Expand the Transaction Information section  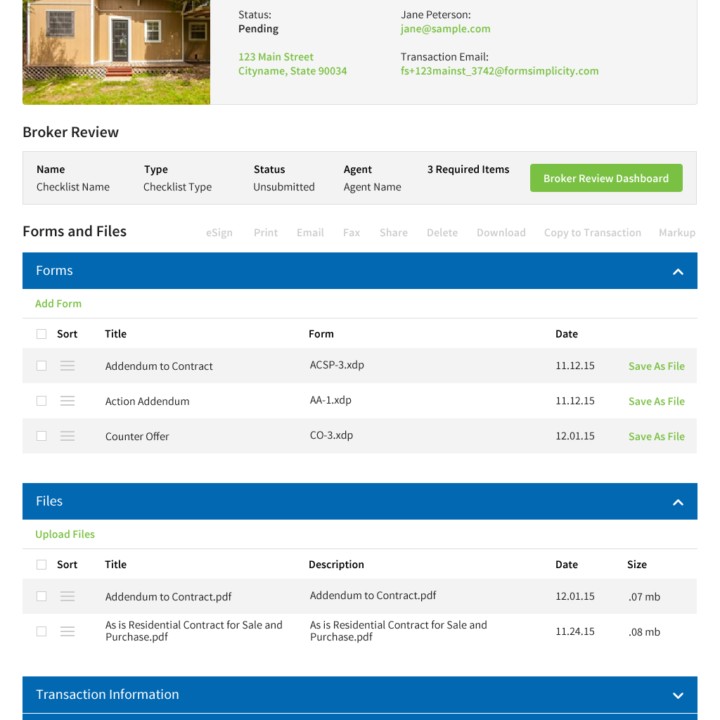[678, 695]
